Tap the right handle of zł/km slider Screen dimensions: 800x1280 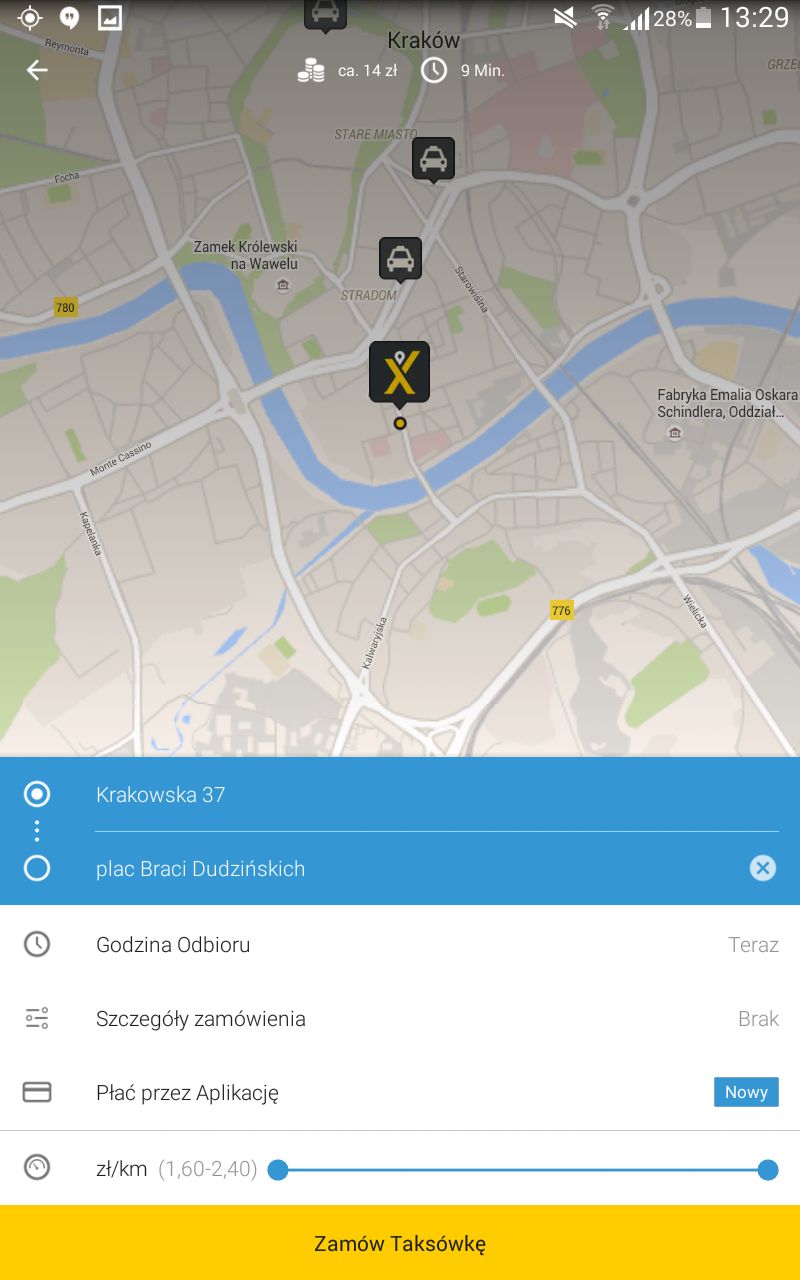[x=768, y=1170]
